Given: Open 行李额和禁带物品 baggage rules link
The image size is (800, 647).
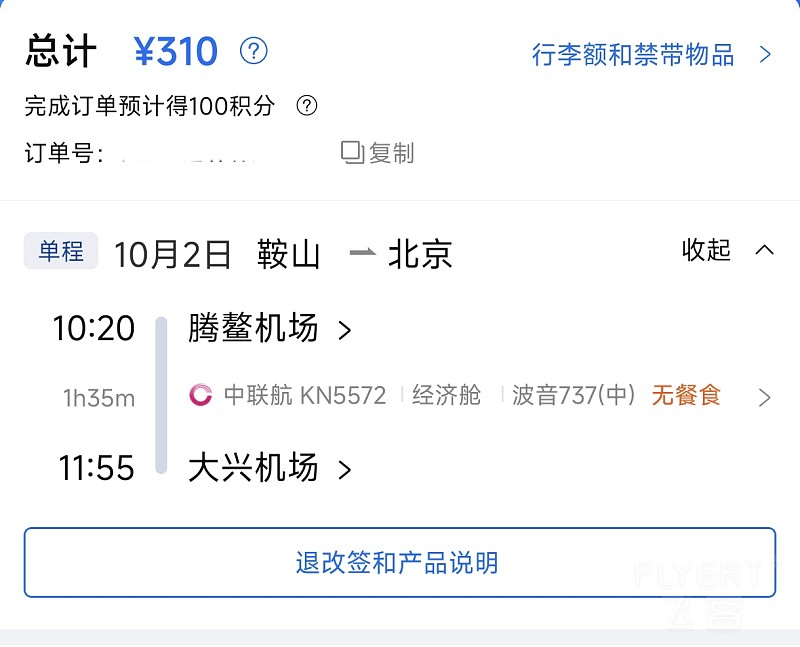Looking at the screenshot, I should [x=651, y=54].
